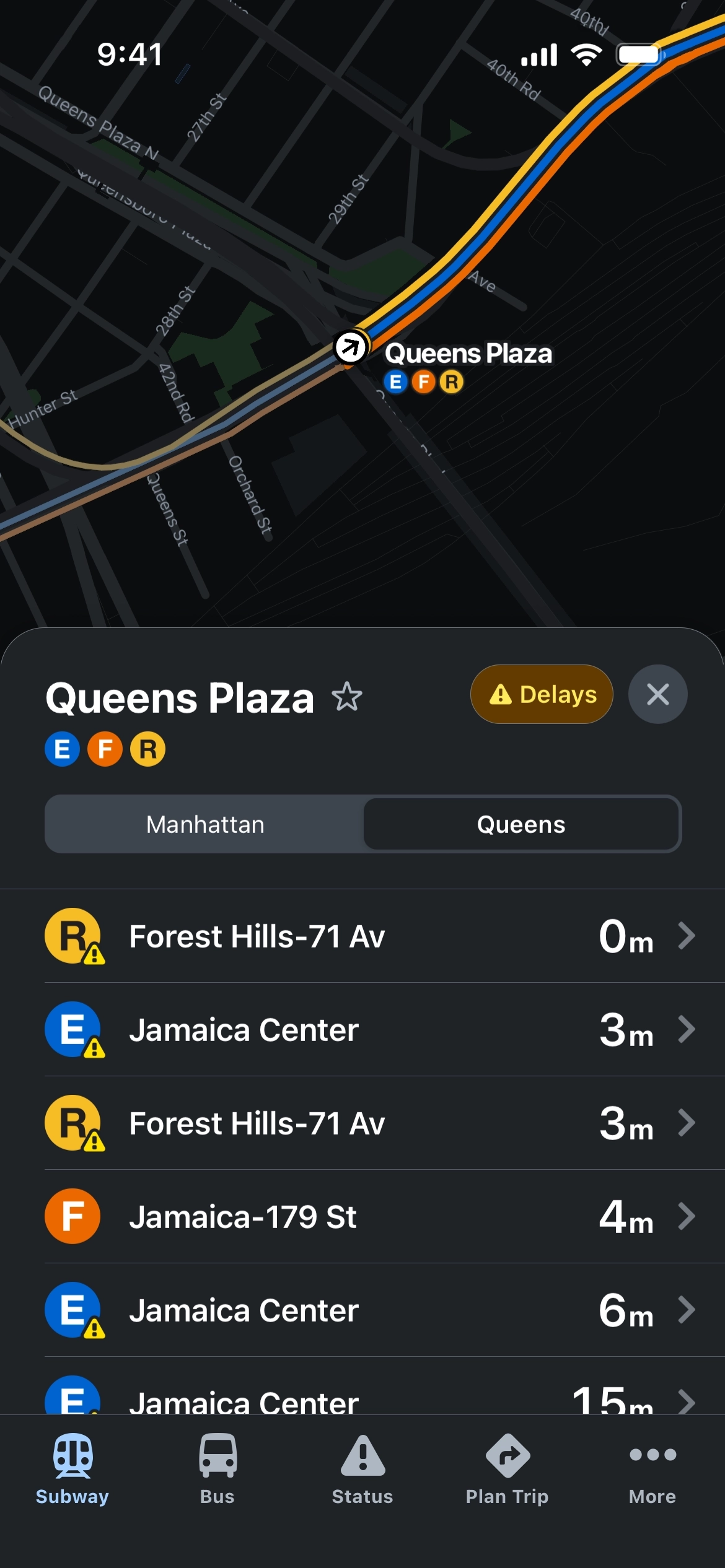Switch to Manhattan direction
The image size is (725, 1568).
205,824
